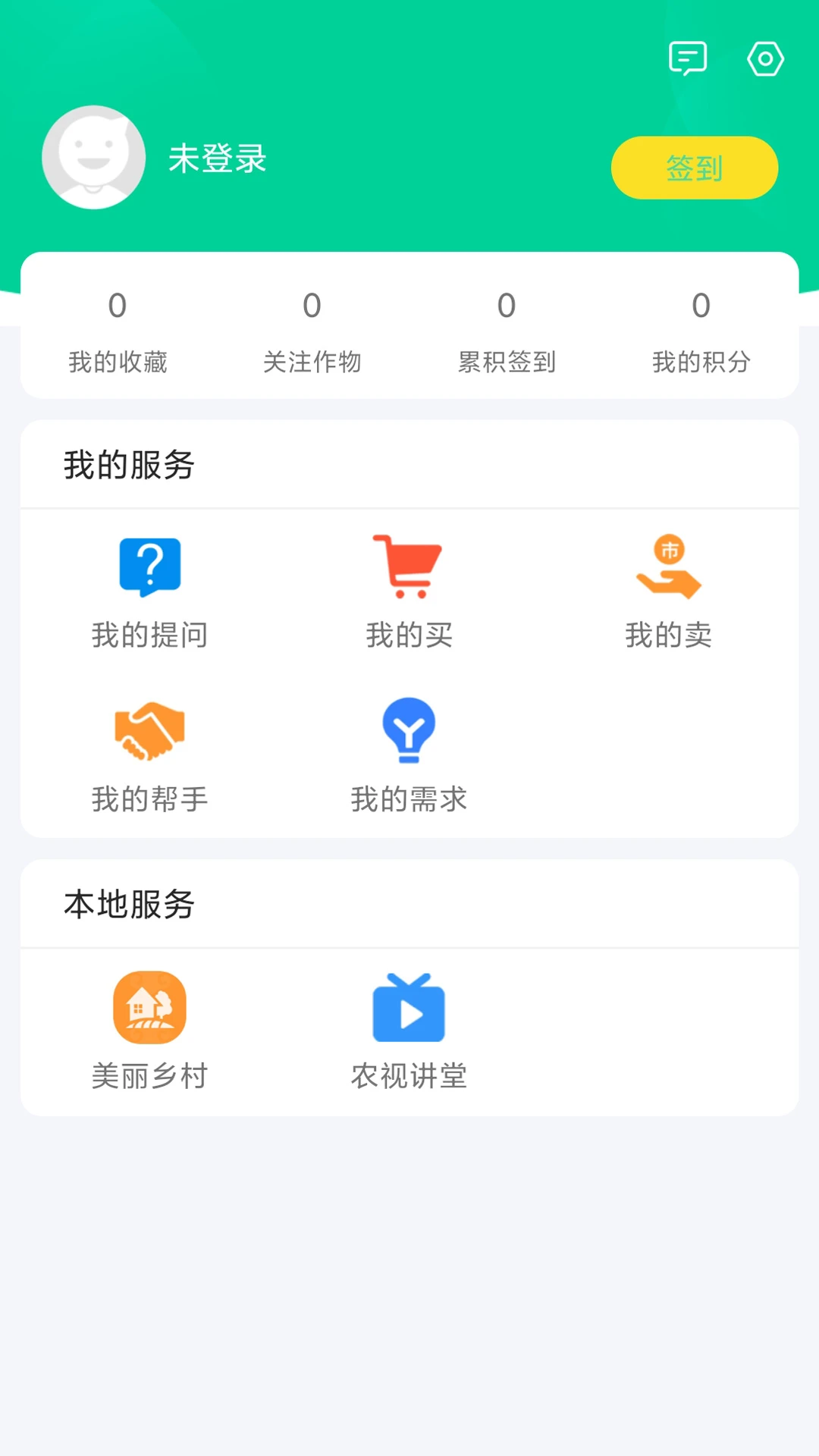Viewport: 819px width, 1456px height.
Task: Click the profile avatar image
Action: point(93,156)
